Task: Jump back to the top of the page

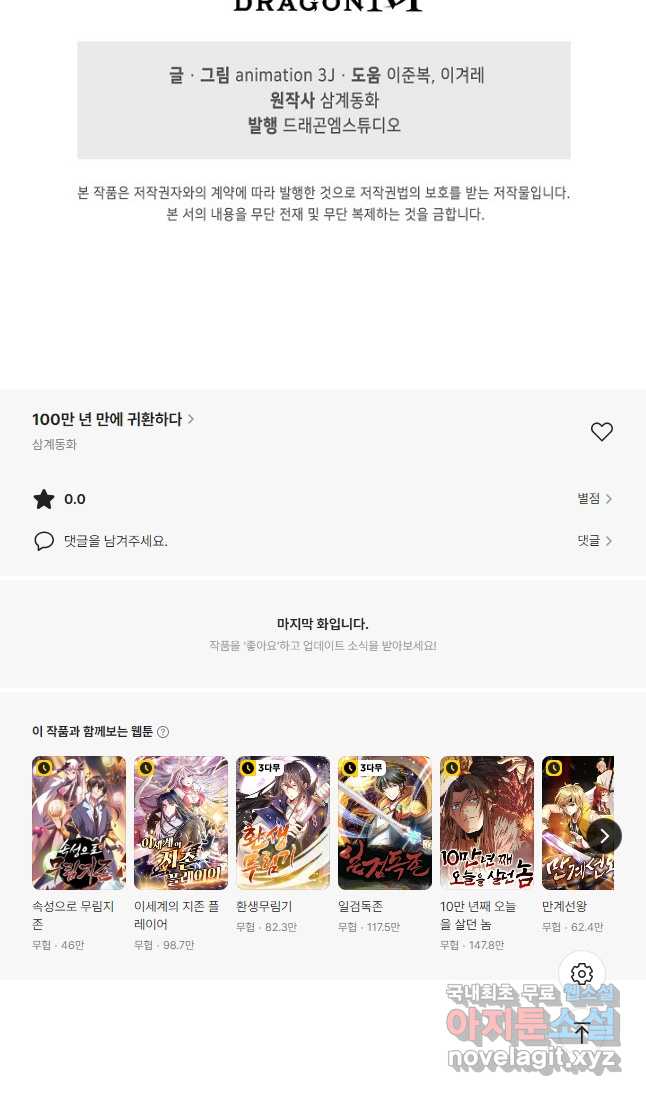Action: [582, 1033]
